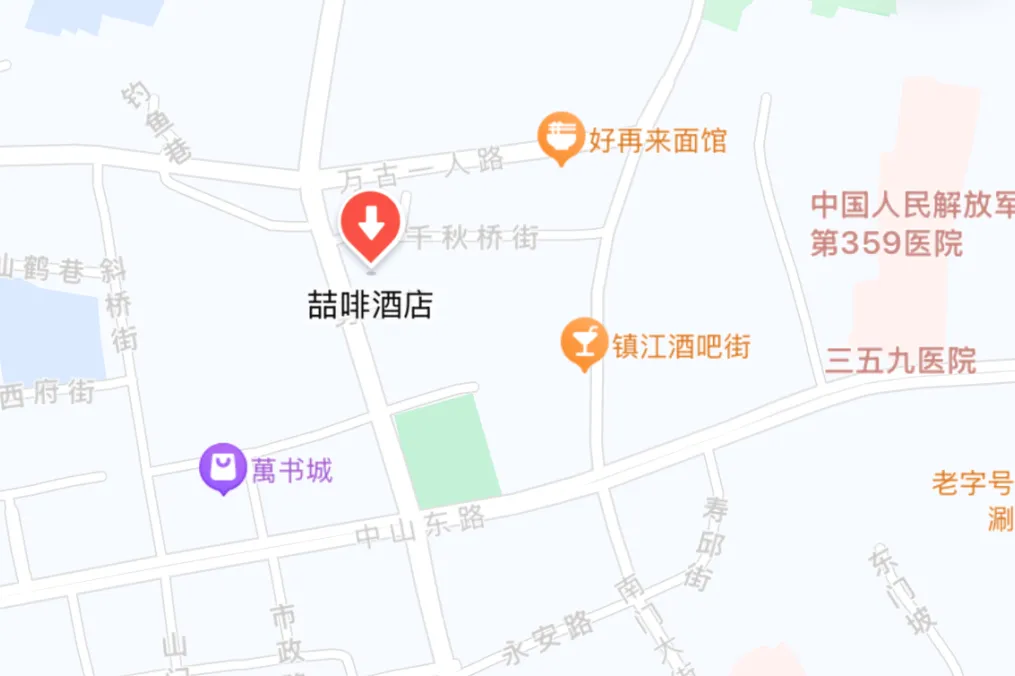Open the 萬书城 shopping marker
Screen dimensions: 1015x676
click(x=223, y=467)
